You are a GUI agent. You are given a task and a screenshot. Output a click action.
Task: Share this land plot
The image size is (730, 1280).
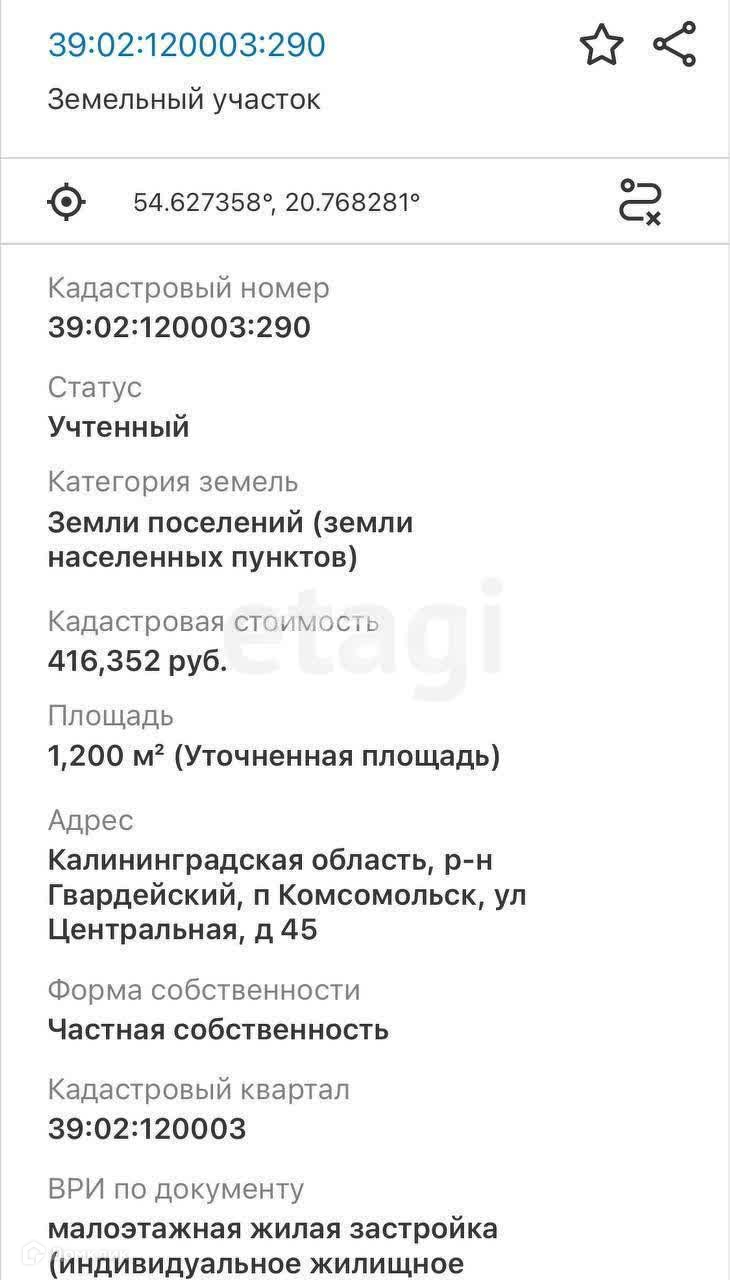point(674,45)
